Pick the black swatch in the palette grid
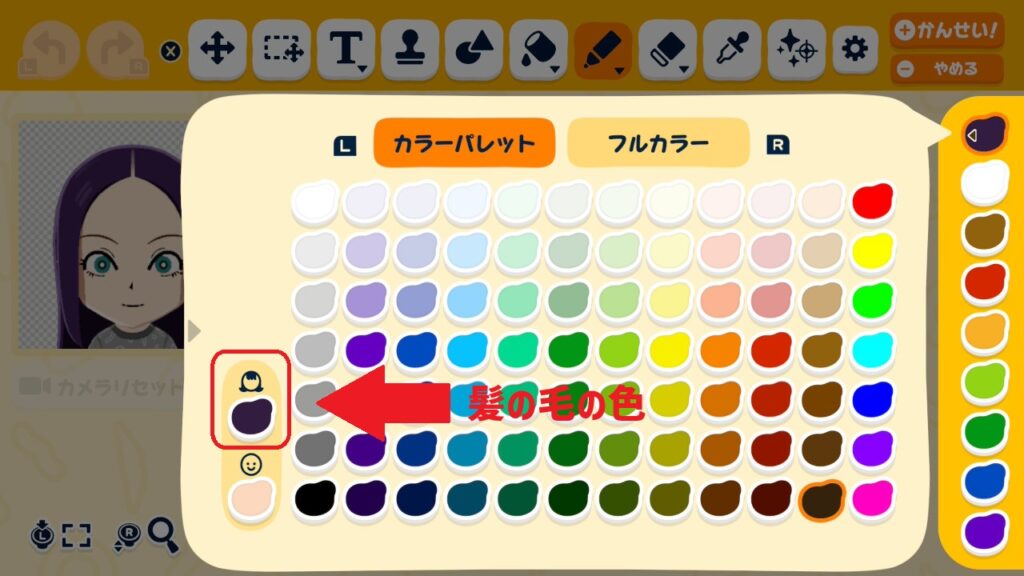 tap(316, 497)
